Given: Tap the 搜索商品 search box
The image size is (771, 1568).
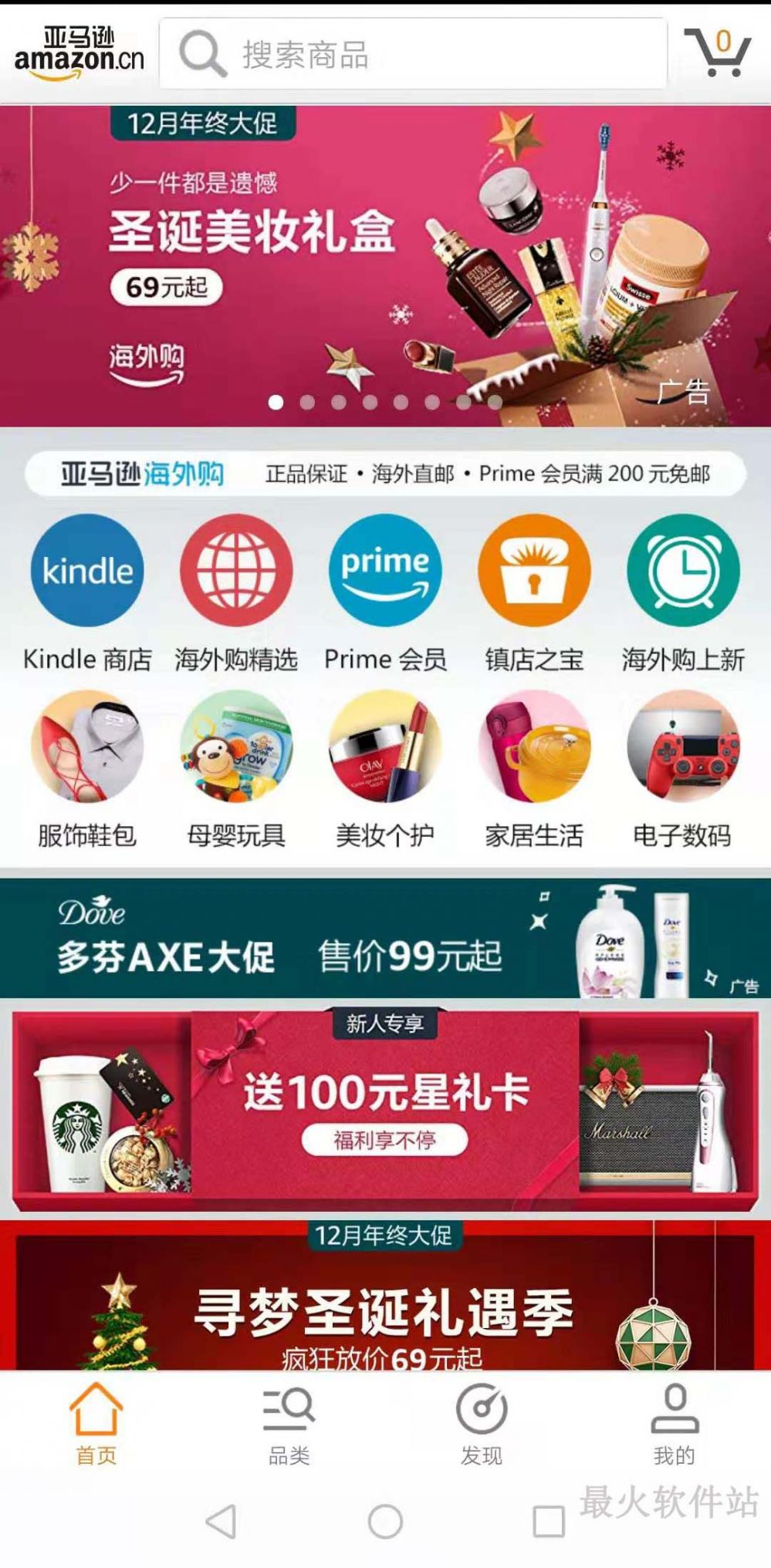Looking at the screenshot, I should click(413, 54).
